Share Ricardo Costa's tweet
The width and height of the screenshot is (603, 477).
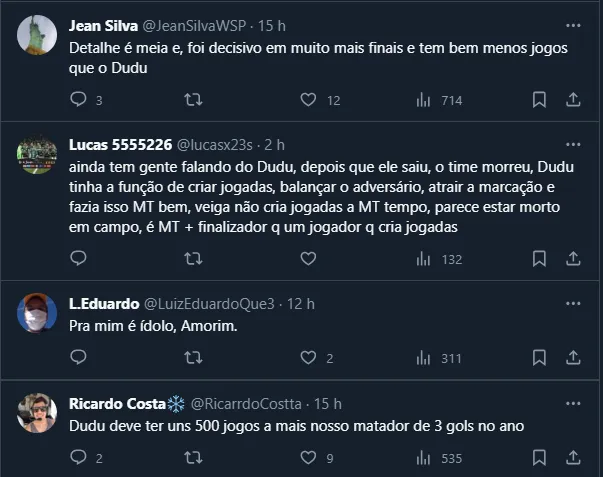pos(573,459)
